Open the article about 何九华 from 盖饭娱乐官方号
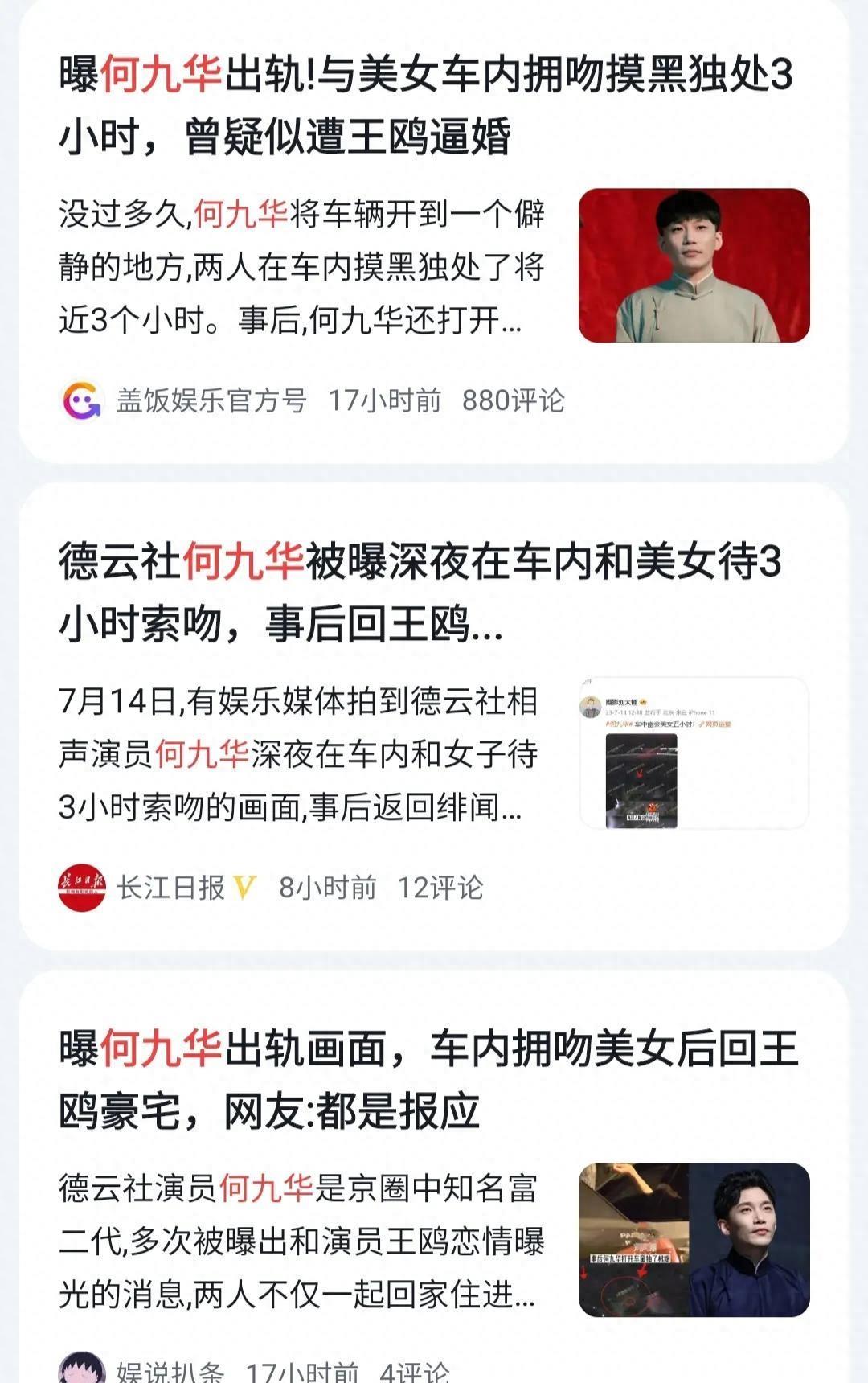868x1383 pixels. tap(426, 105)
